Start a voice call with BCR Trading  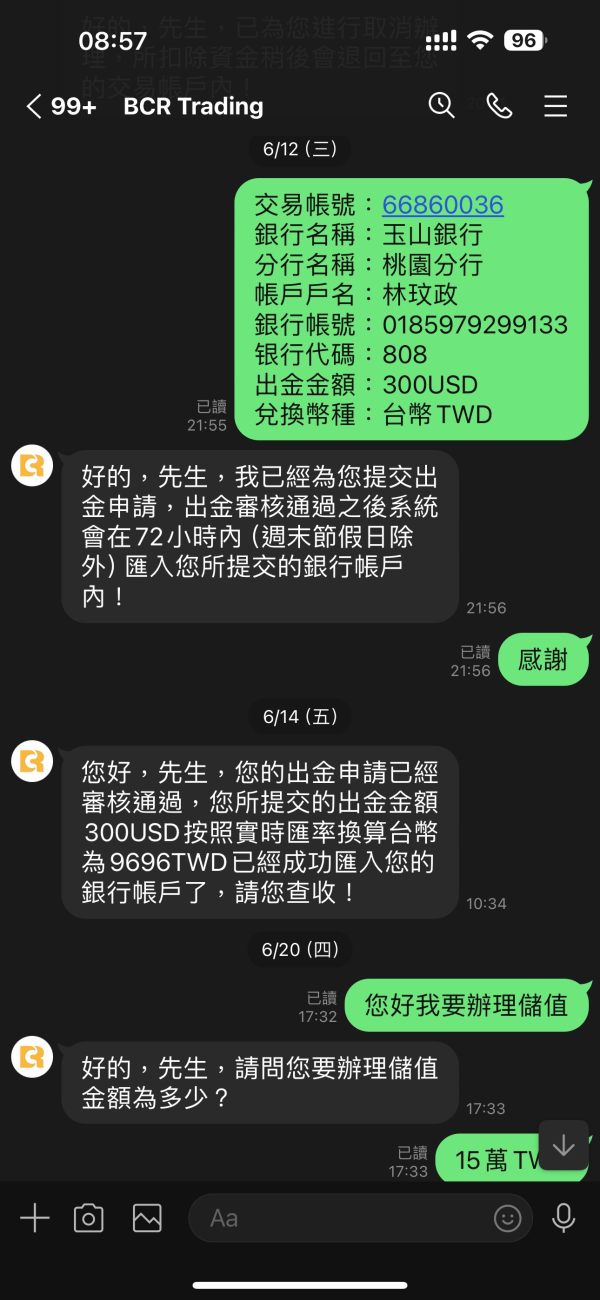(x=498, y=105)
